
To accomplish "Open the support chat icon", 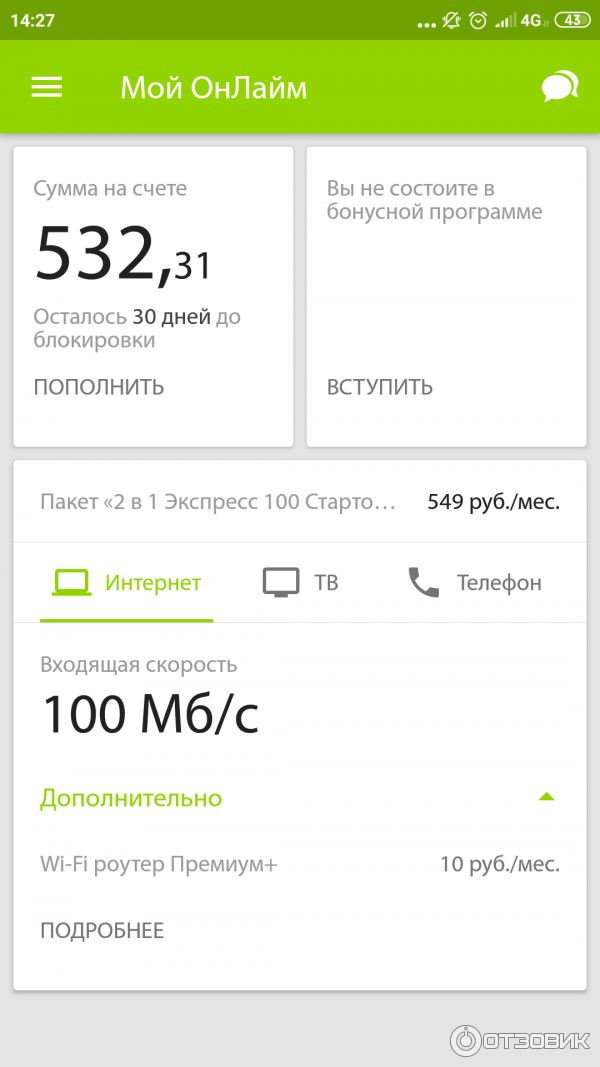I will point(560,87).
